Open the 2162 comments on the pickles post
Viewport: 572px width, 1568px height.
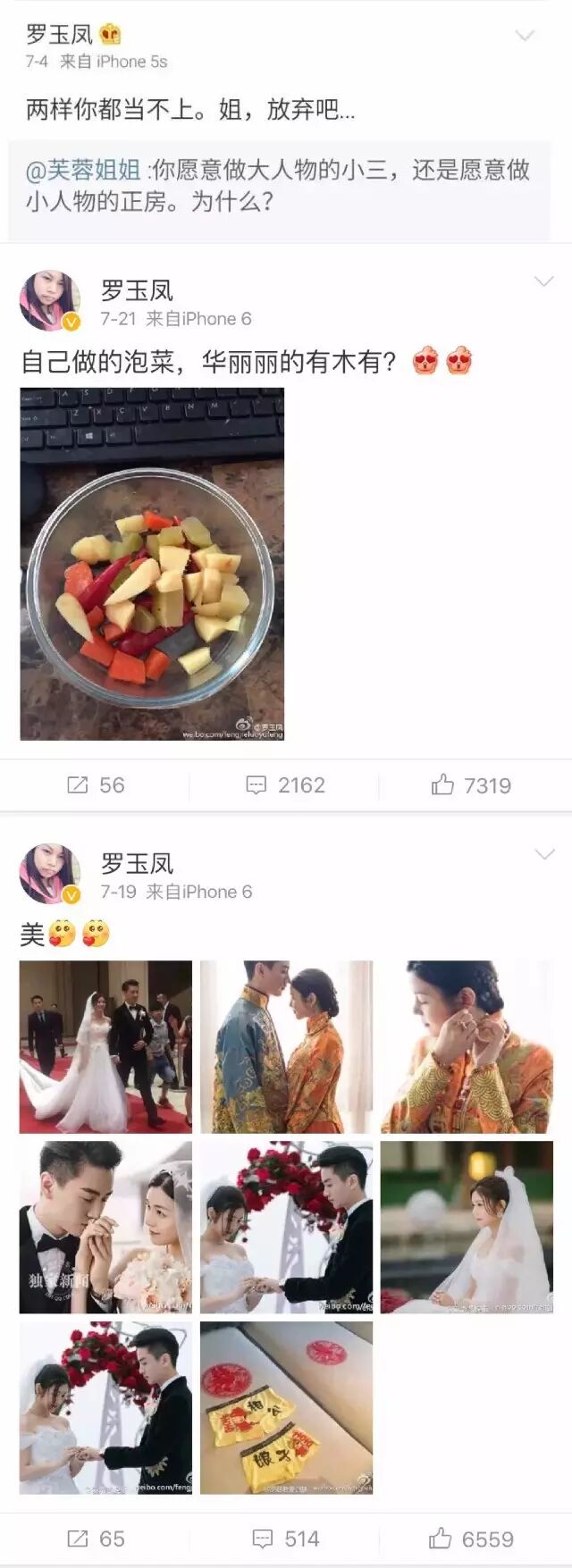[286, 785]
